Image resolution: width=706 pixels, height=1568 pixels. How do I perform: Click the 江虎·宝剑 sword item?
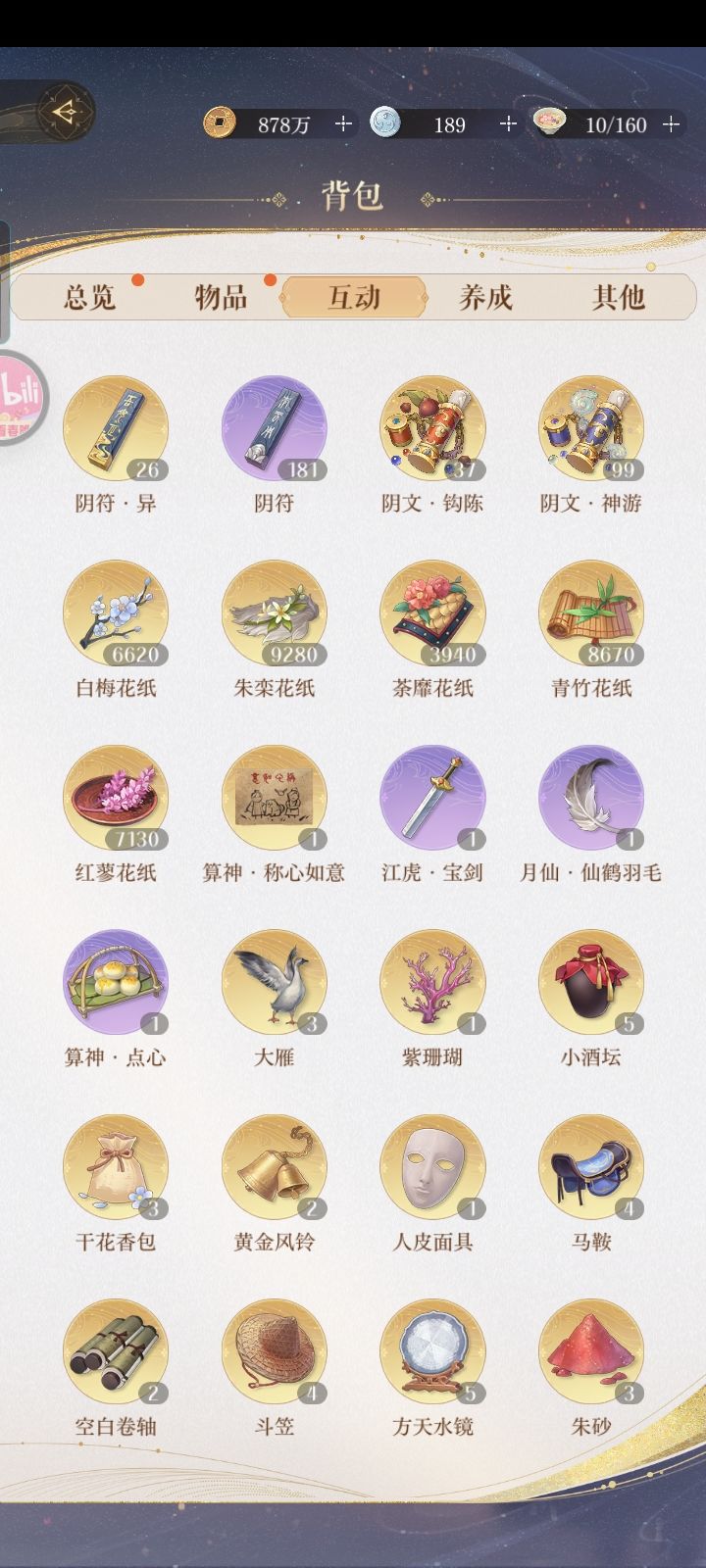[x=432, y=797]
